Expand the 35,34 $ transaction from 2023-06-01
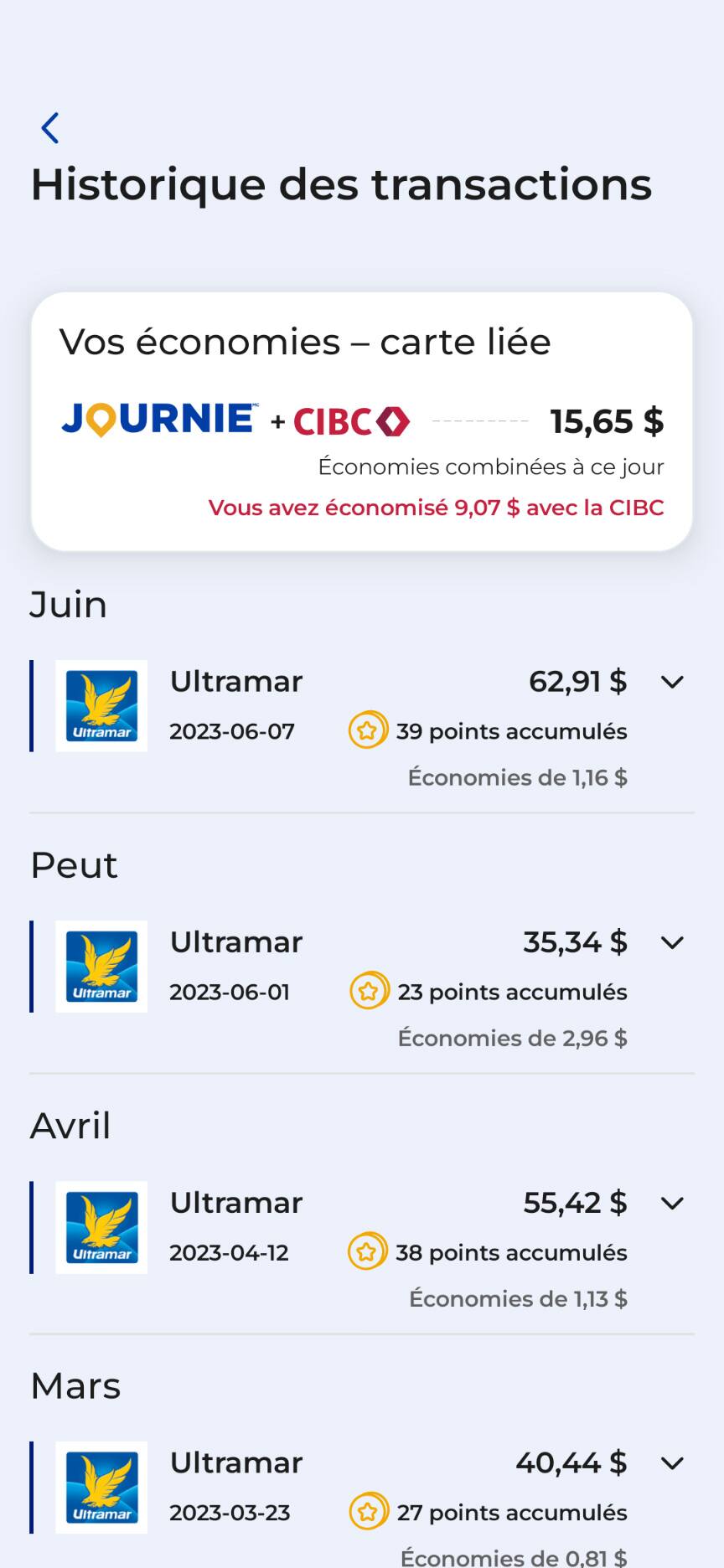Viewport: 724px width, 1568px height. point(672,943)
